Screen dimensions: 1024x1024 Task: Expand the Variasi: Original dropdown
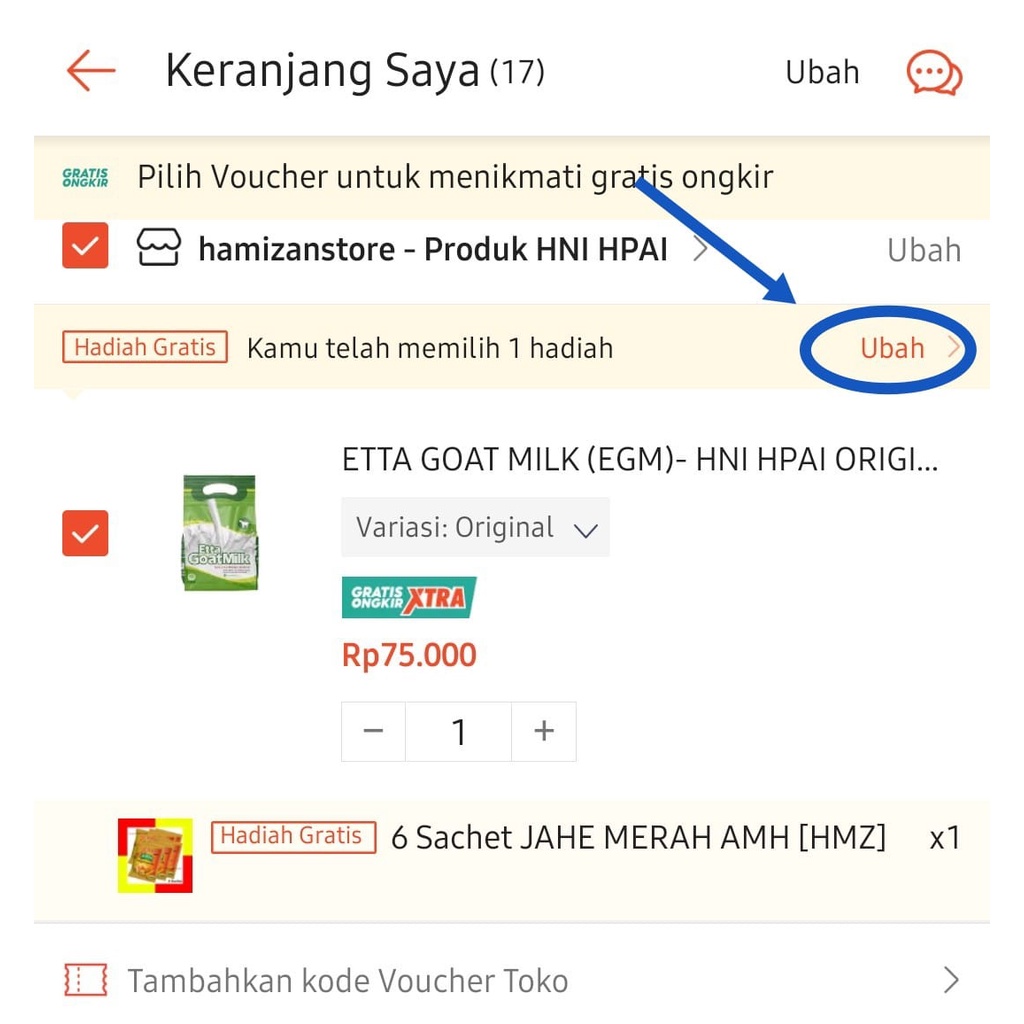point(475,528)
